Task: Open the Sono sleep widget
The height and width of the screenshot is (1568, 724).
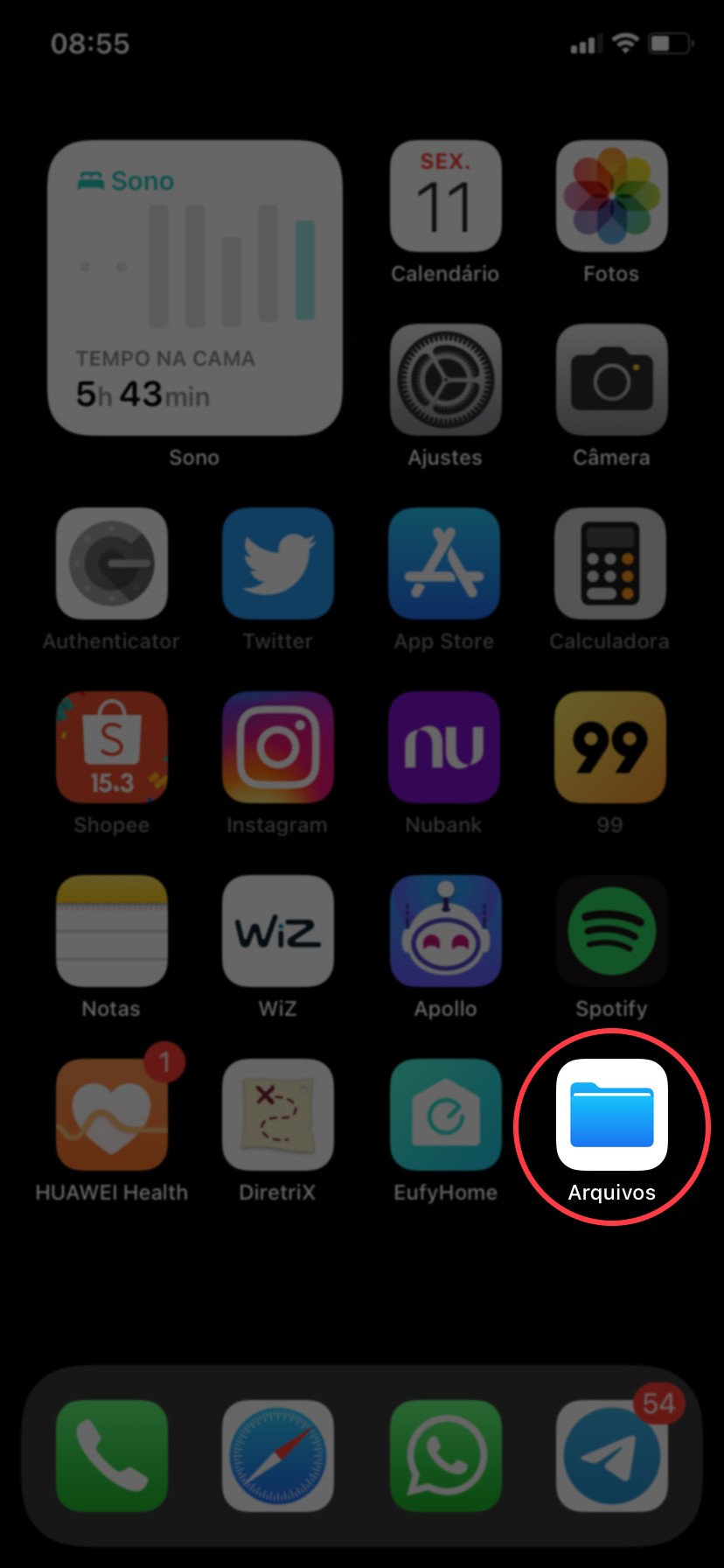Action: 194,288
